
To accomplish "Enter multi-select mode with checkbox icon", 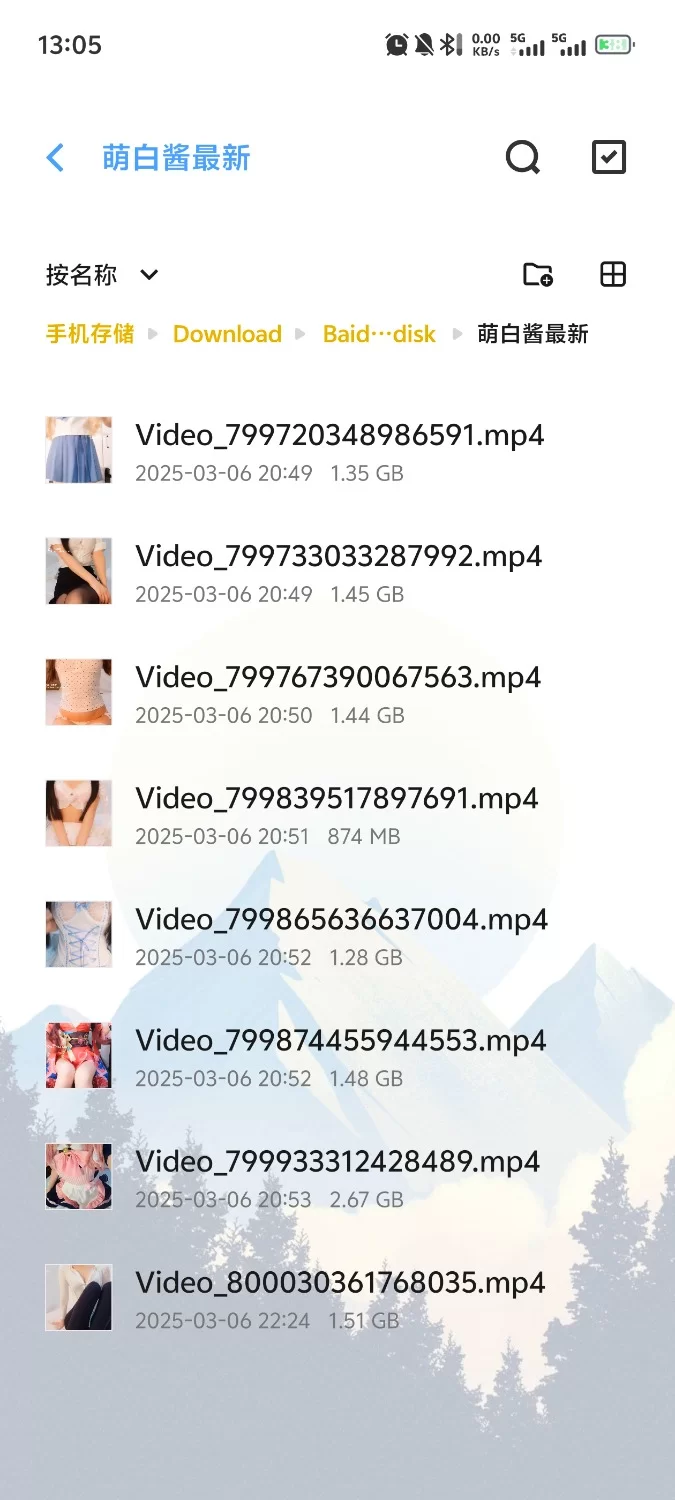I will (x=608, y=157).
